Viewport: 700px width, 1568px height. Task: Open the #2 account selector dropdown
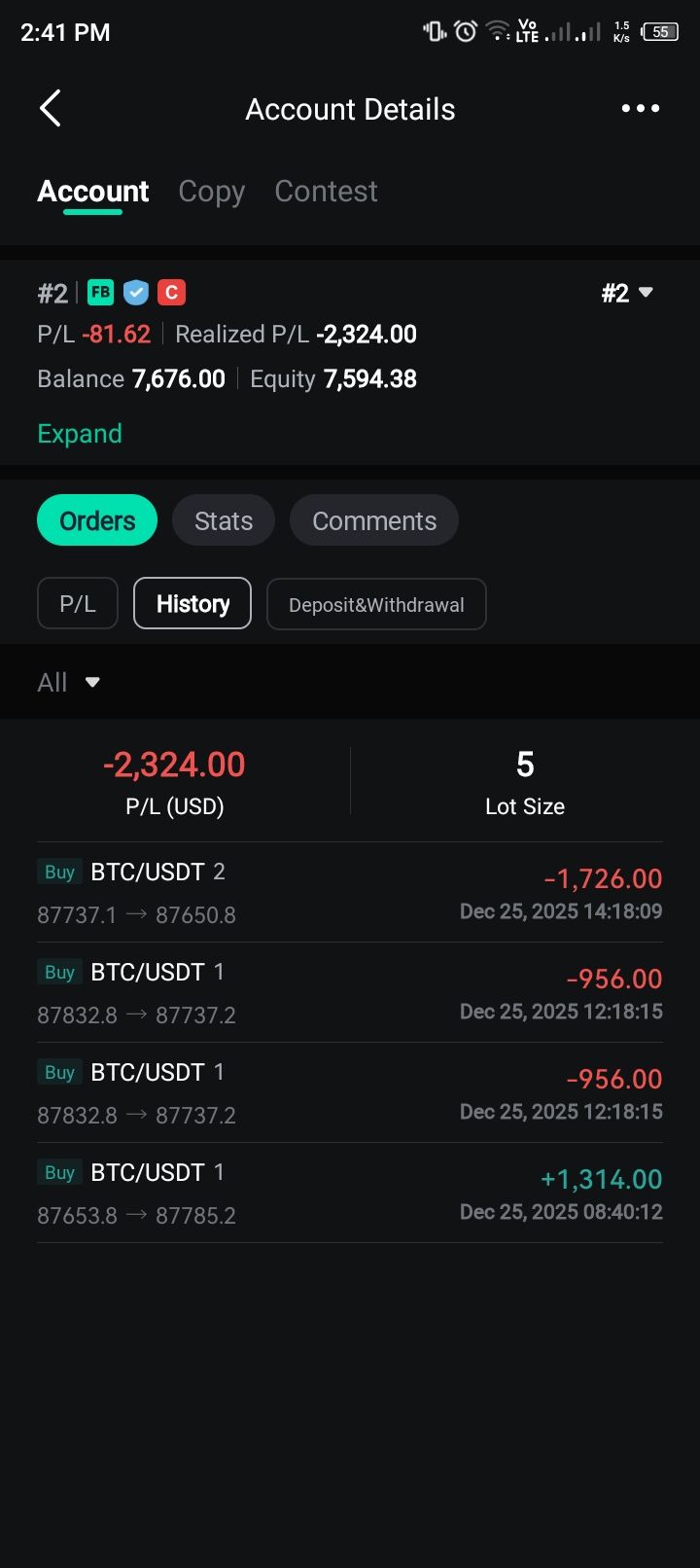click(627, 293)
